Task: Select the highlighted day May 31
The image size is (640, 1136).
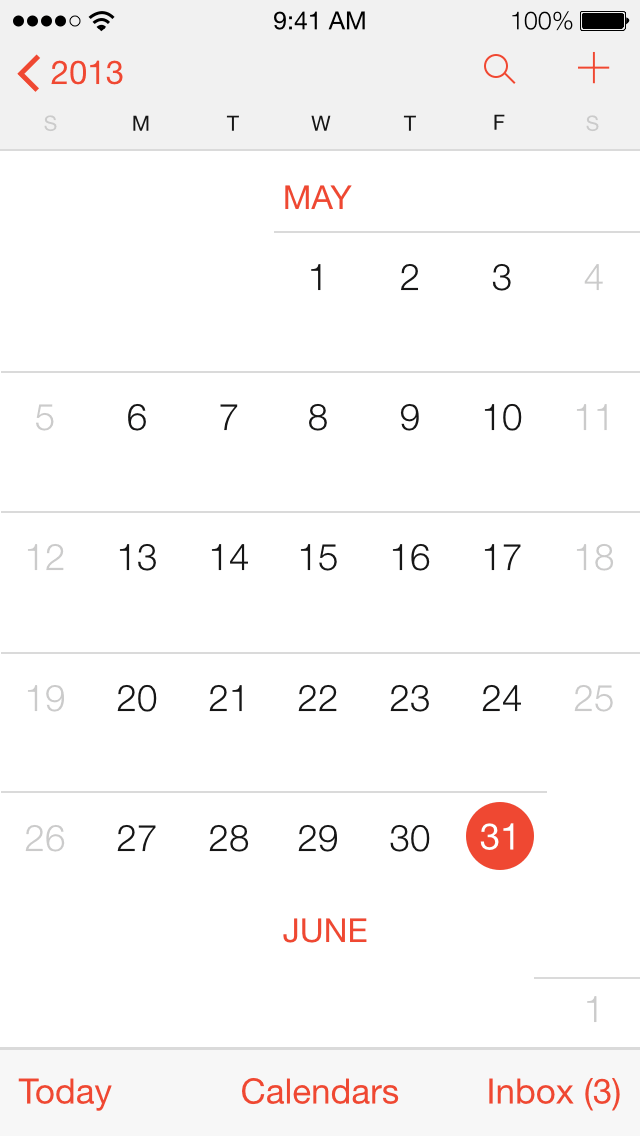Action: (x=499, y=836)
